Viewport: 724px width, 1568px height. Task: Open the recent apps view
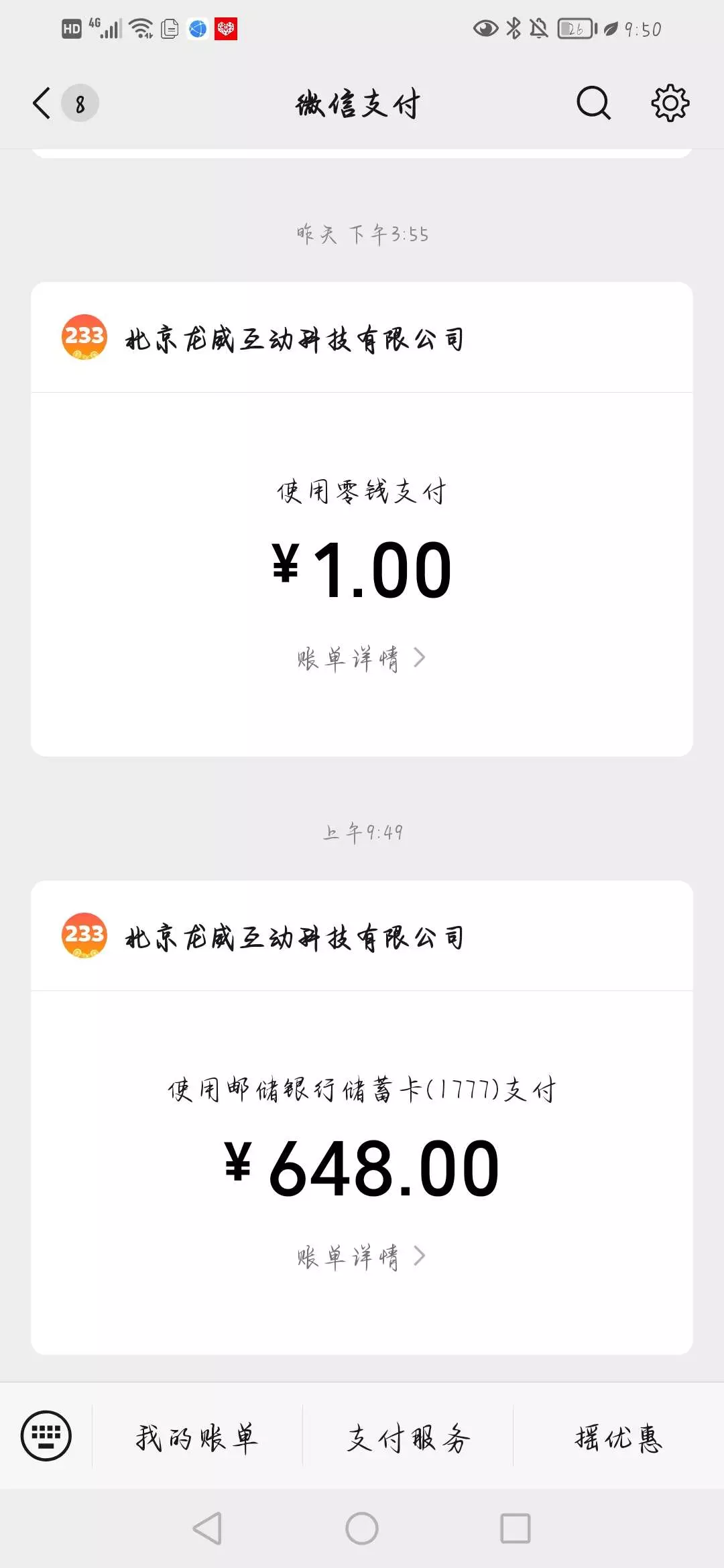pos(515,1528)
